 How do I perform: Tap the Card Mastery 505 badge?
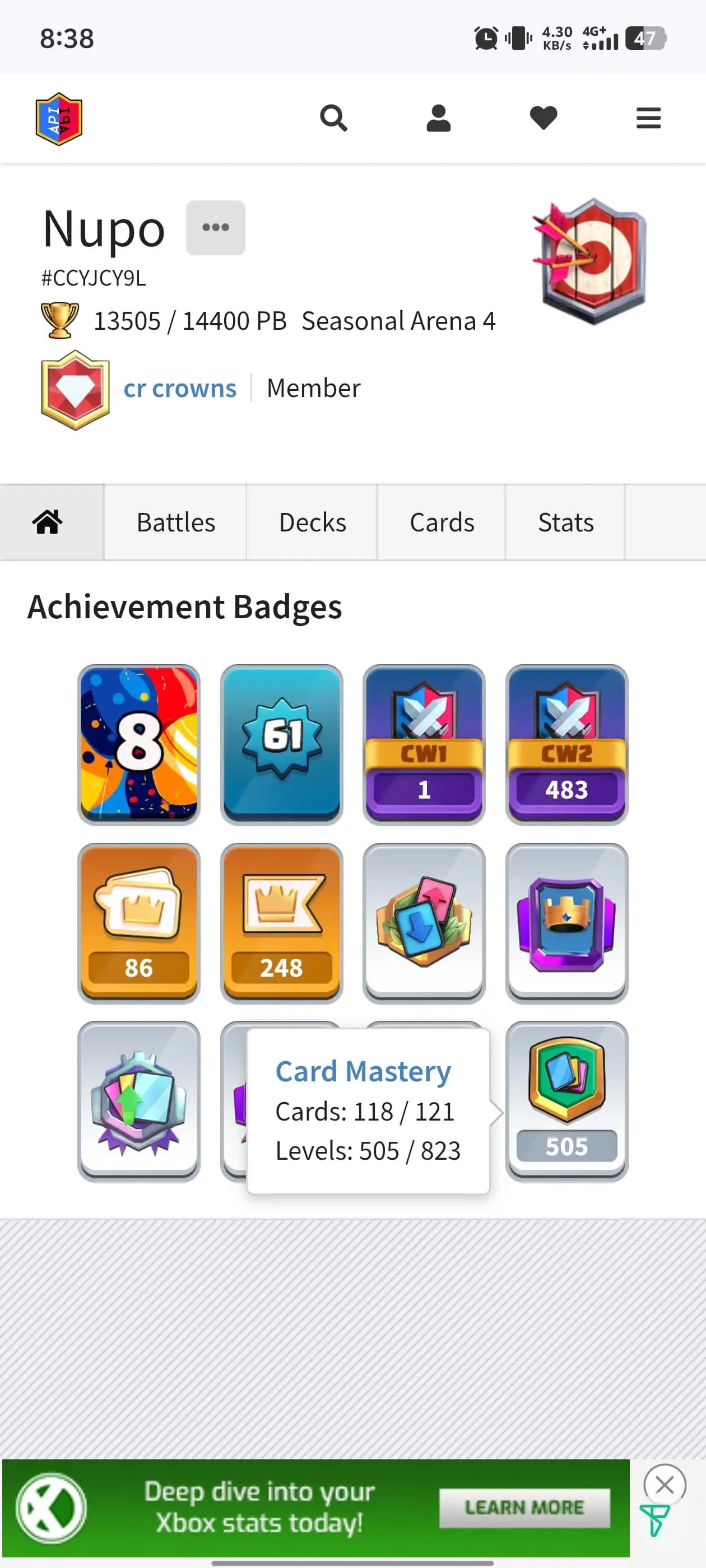coord(566,1100)
